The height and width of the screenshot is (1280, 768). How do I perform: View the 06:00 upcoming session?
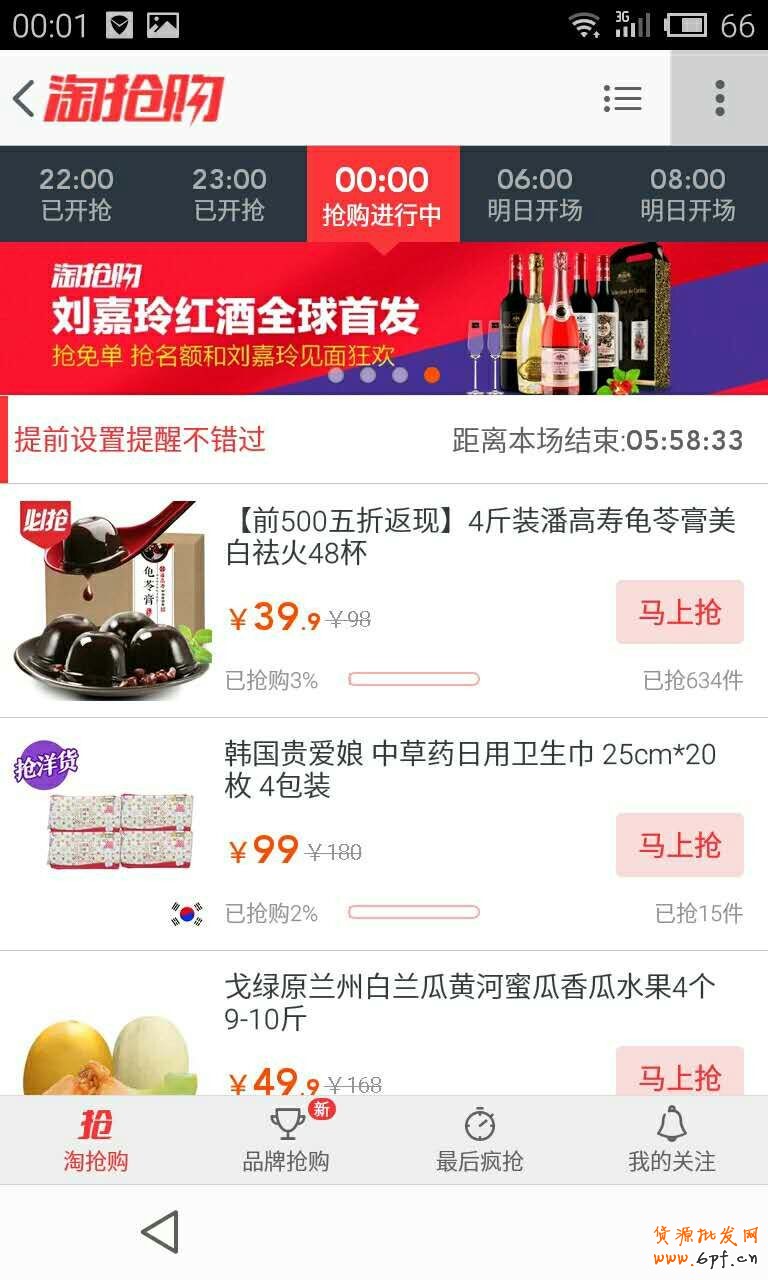(535, 194)
